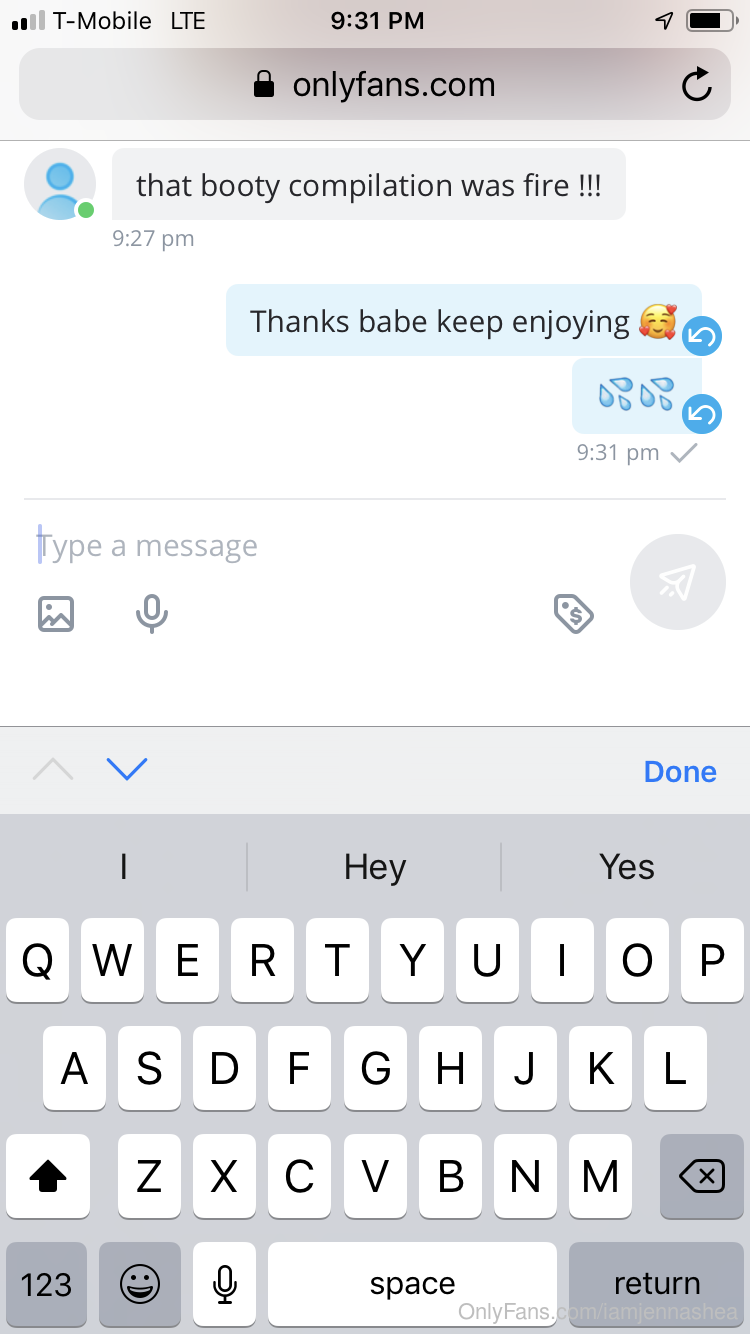This screenshot has height=1334, width=750.
Task: Unsend the 'Thanks babe keep enjoying' message
Action: [701, 337]
